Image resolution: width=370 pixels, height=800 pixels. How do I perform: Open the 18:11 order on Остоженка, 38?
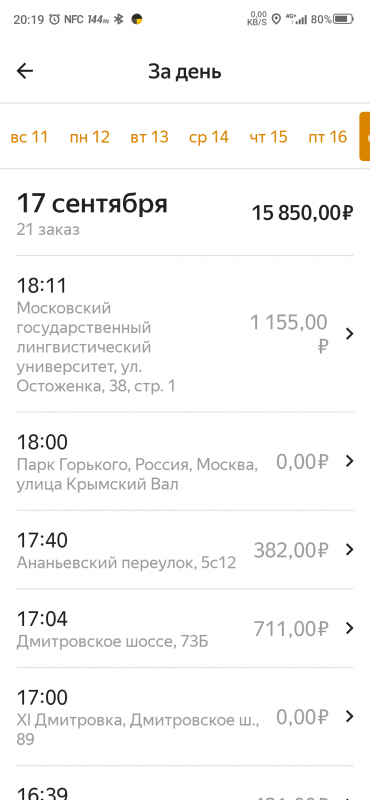(185, 334)
